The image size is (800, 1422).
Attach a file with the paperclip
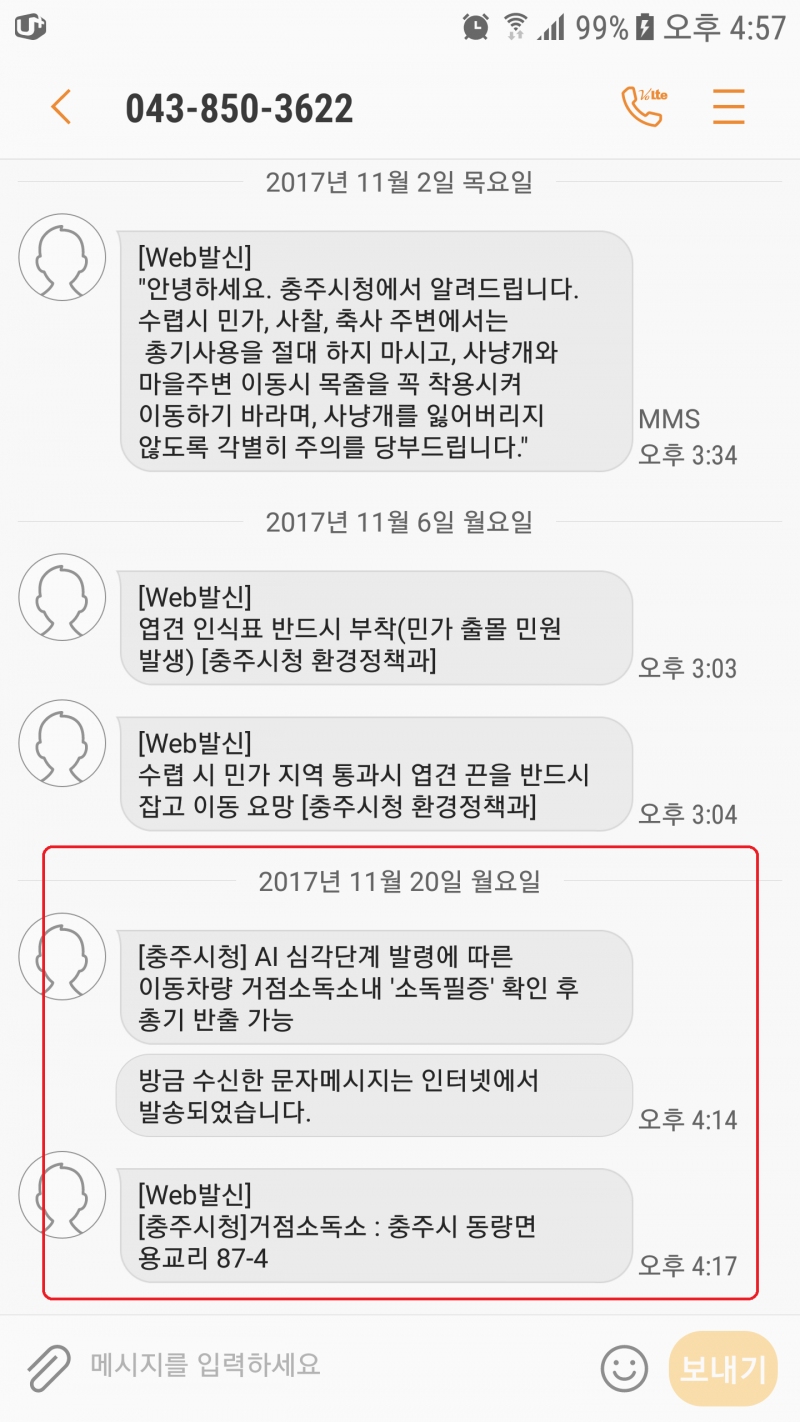[x=47, y=1366]
